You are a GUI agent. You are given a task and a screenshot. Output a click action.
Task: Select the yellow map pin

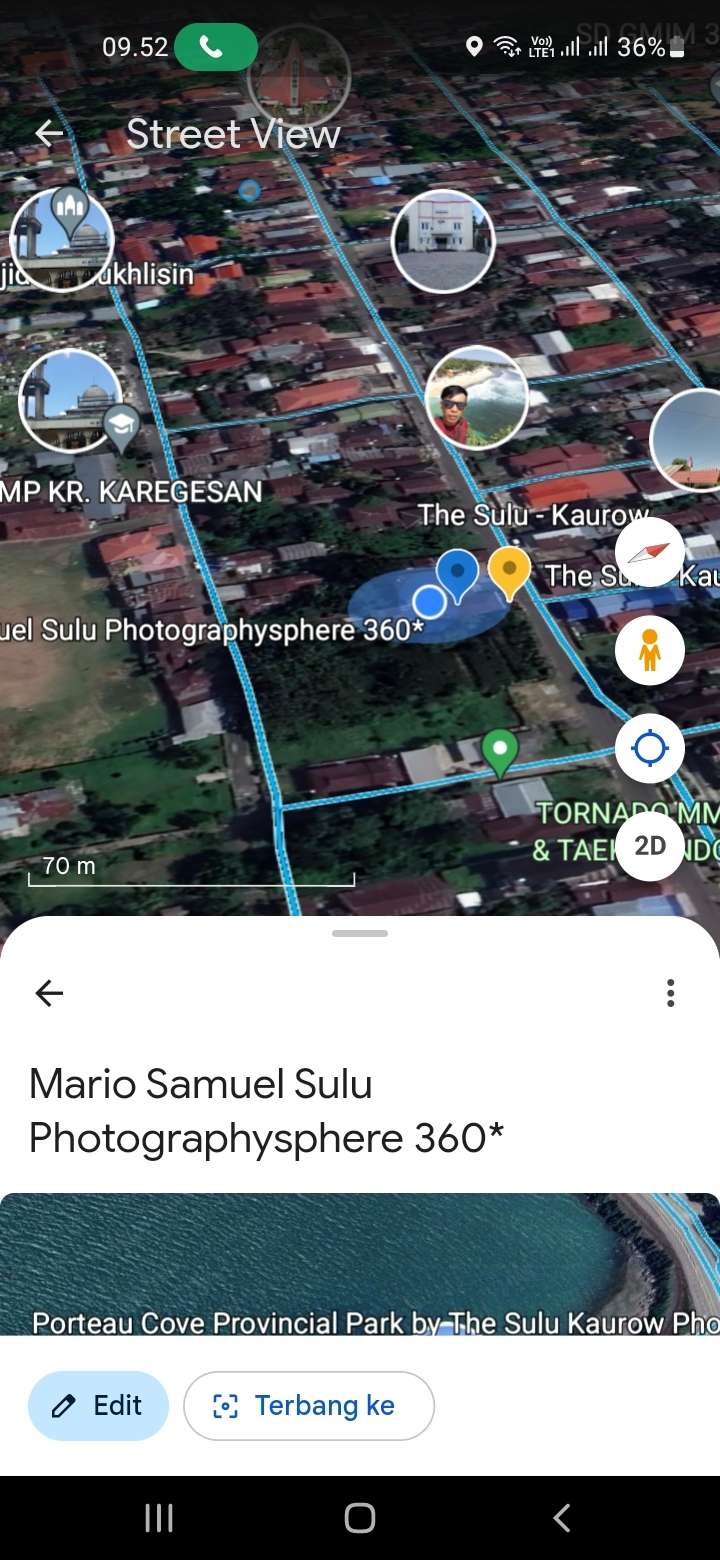click(509, 572)
